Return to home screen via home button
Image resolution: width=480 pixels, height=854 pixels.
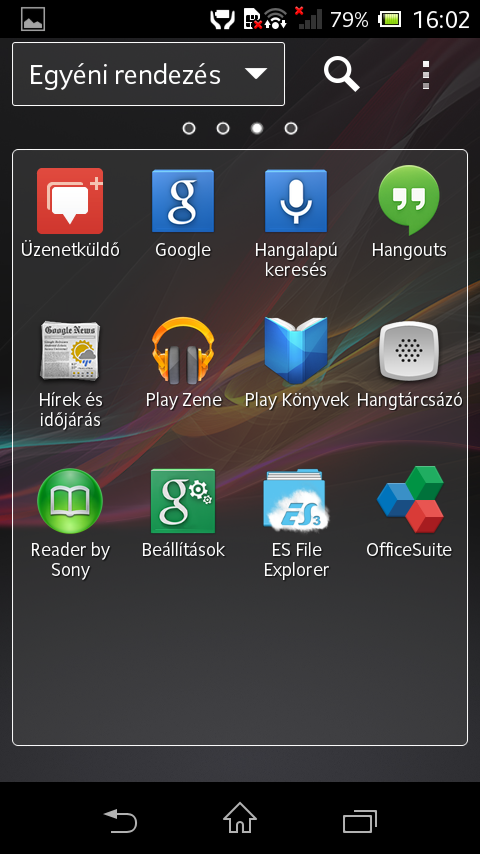point(240,818)
